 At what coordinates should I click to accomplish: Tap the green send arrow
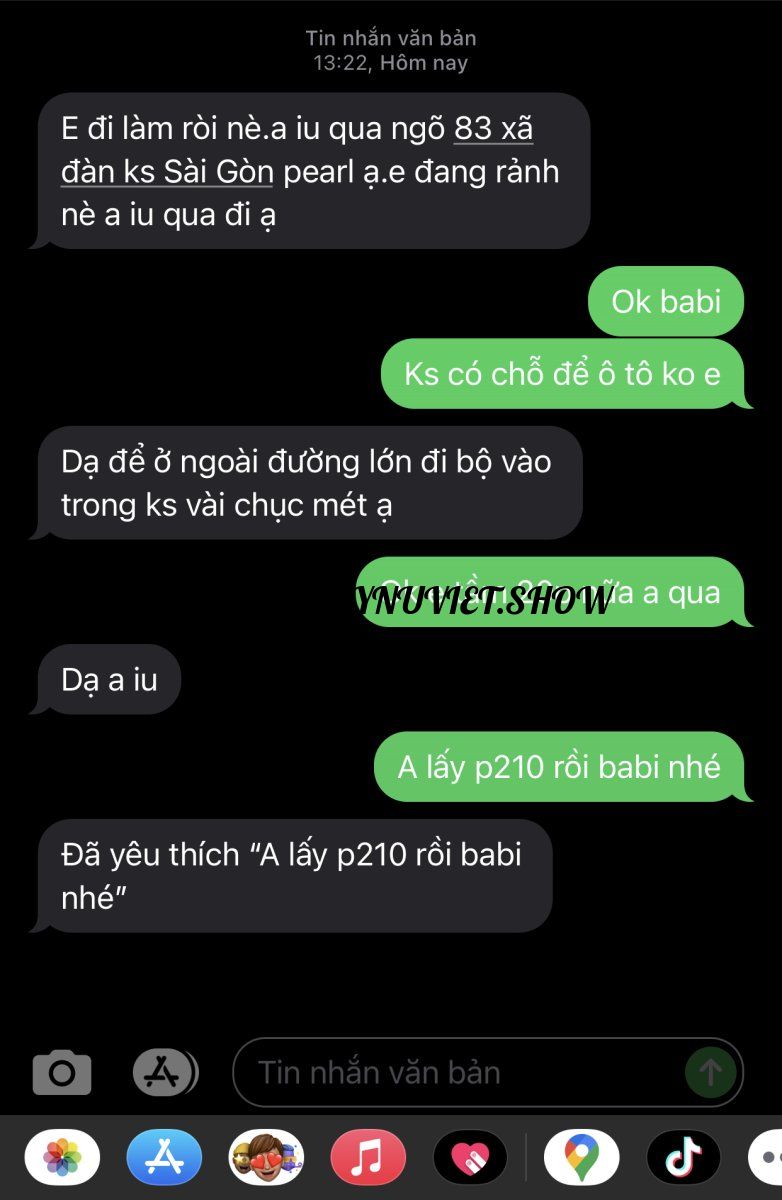[711, 1073]
